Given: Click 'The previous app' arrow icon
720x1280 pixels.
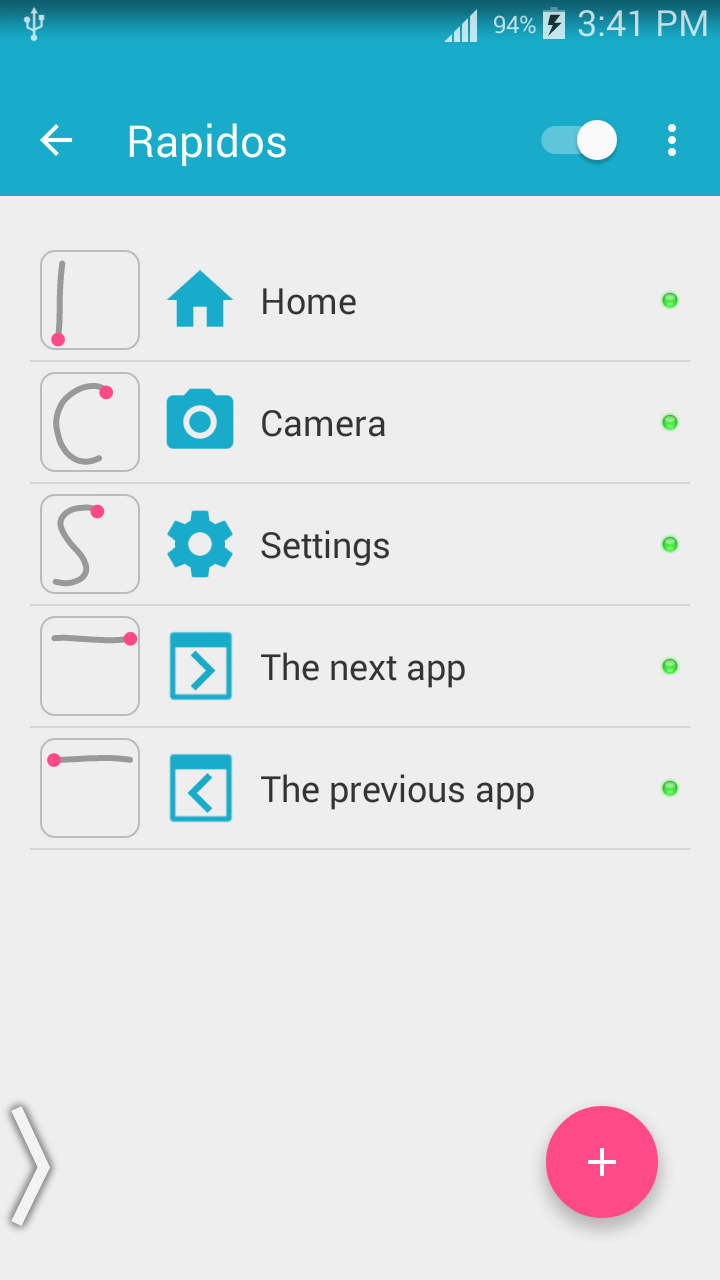Looking at the screenshot, I should (x=200, y=788).
